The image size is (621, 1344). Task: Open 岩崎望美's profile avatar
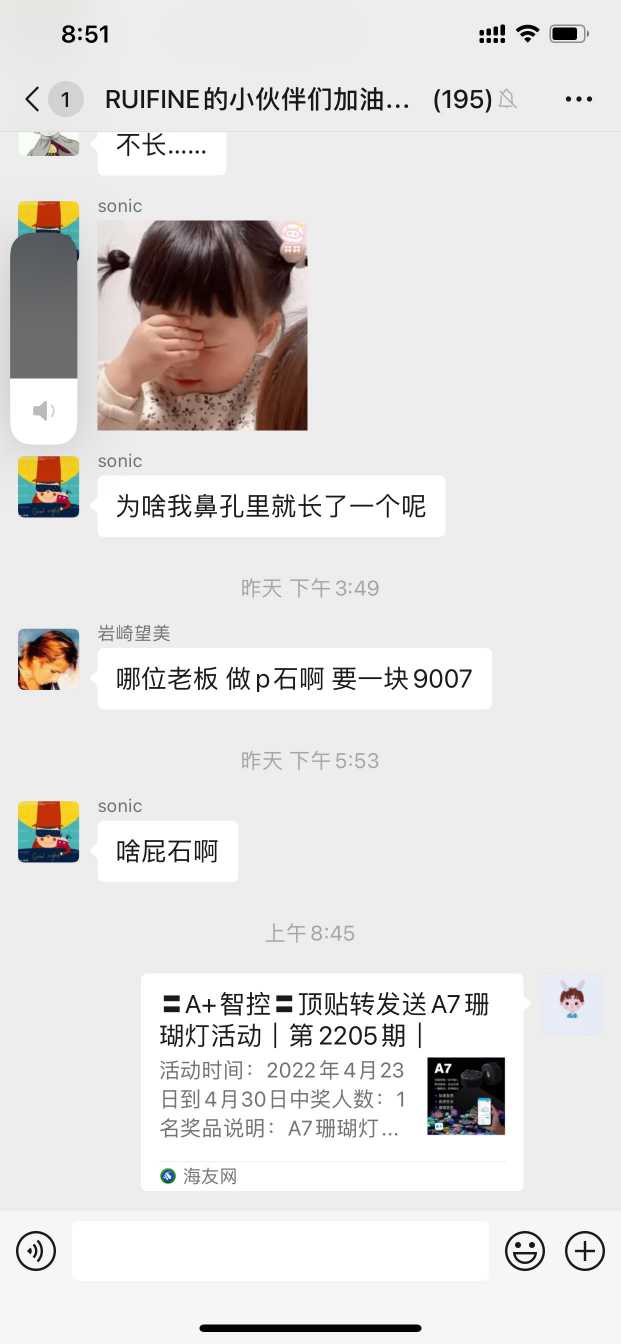pos(48,659)
